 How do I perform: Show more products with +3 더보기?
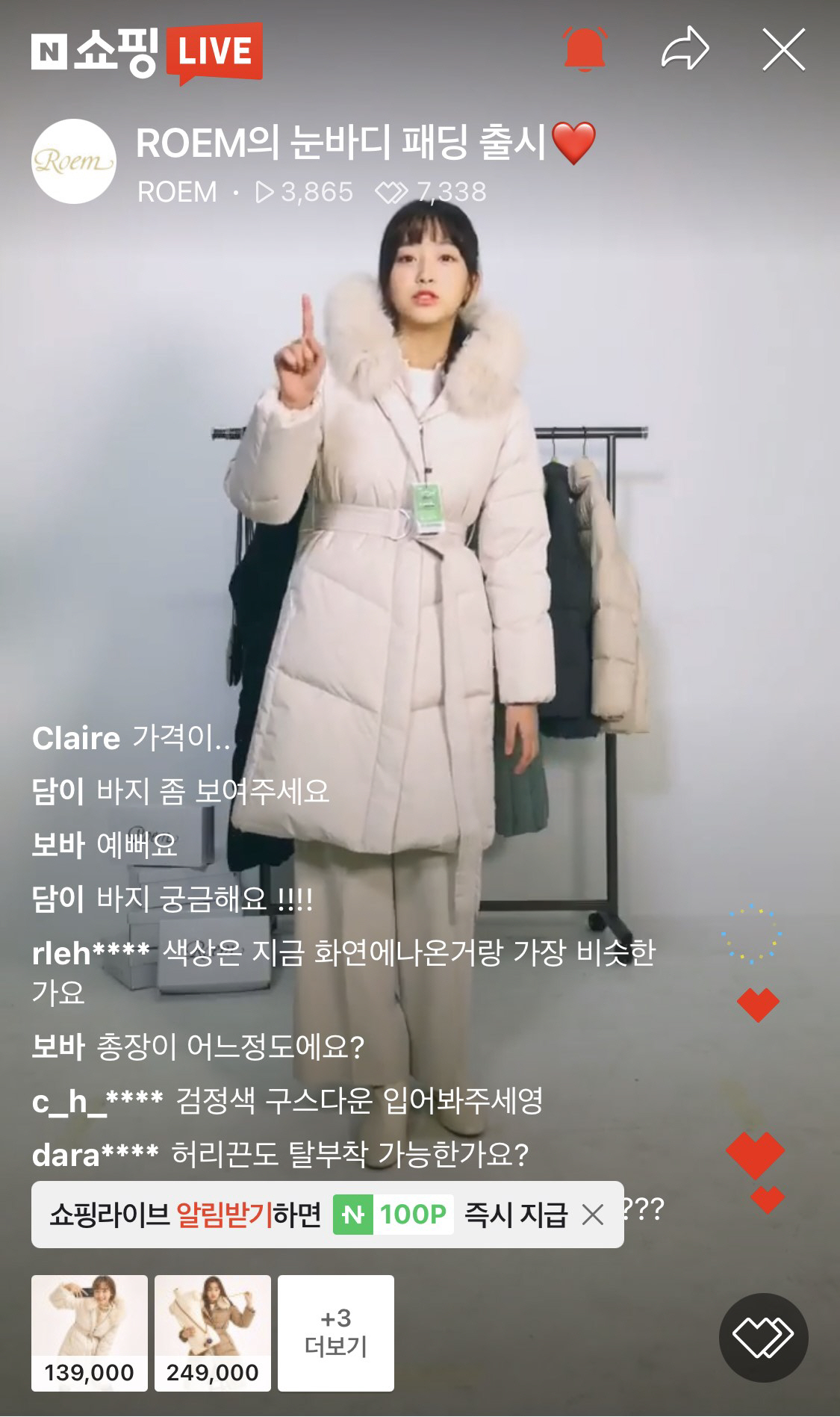(x=336, y=1333)
